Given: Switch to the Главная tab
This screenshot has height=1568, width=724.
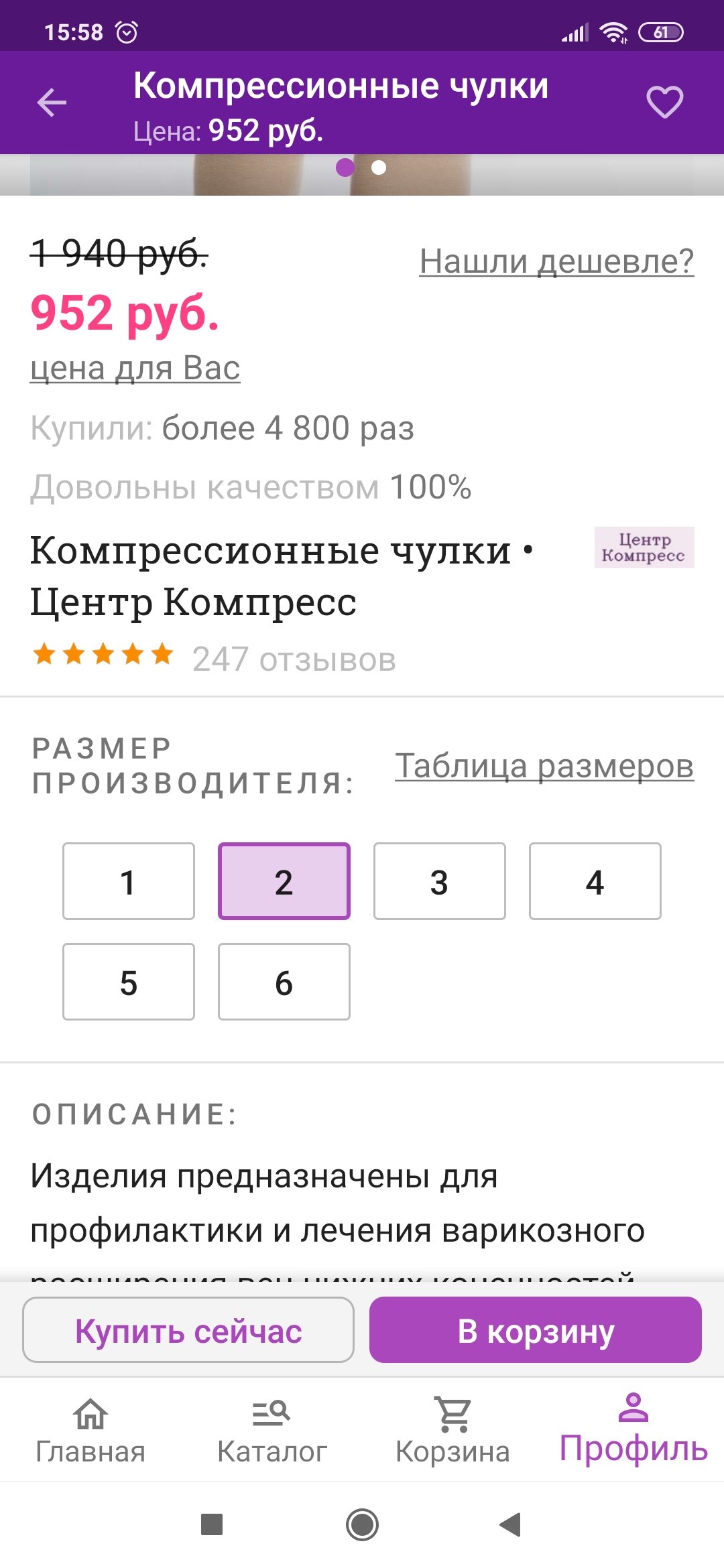Looking at the screenshot, I should coord(90,1431).
